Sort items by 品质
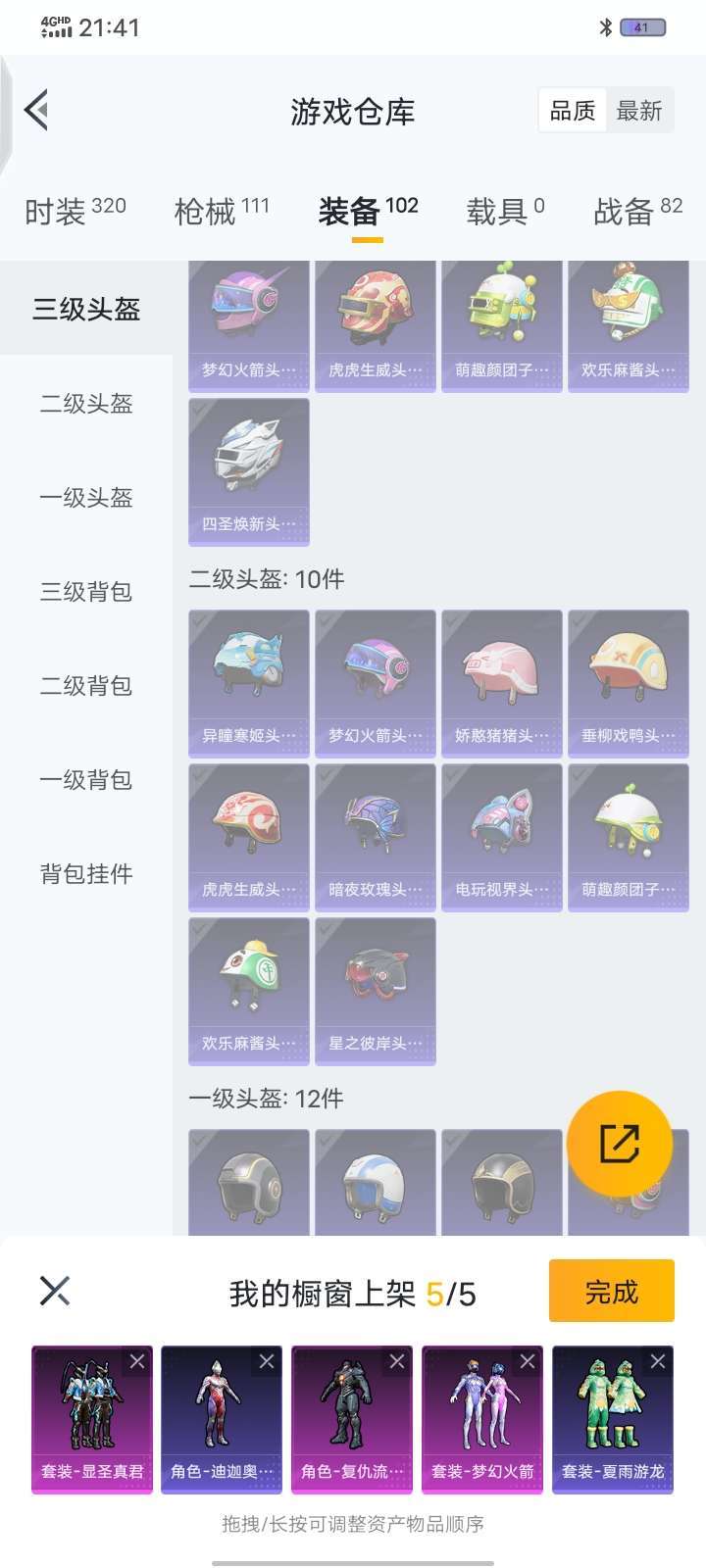The width and height of the screenshot is (706, 1568). pos(573,112)
